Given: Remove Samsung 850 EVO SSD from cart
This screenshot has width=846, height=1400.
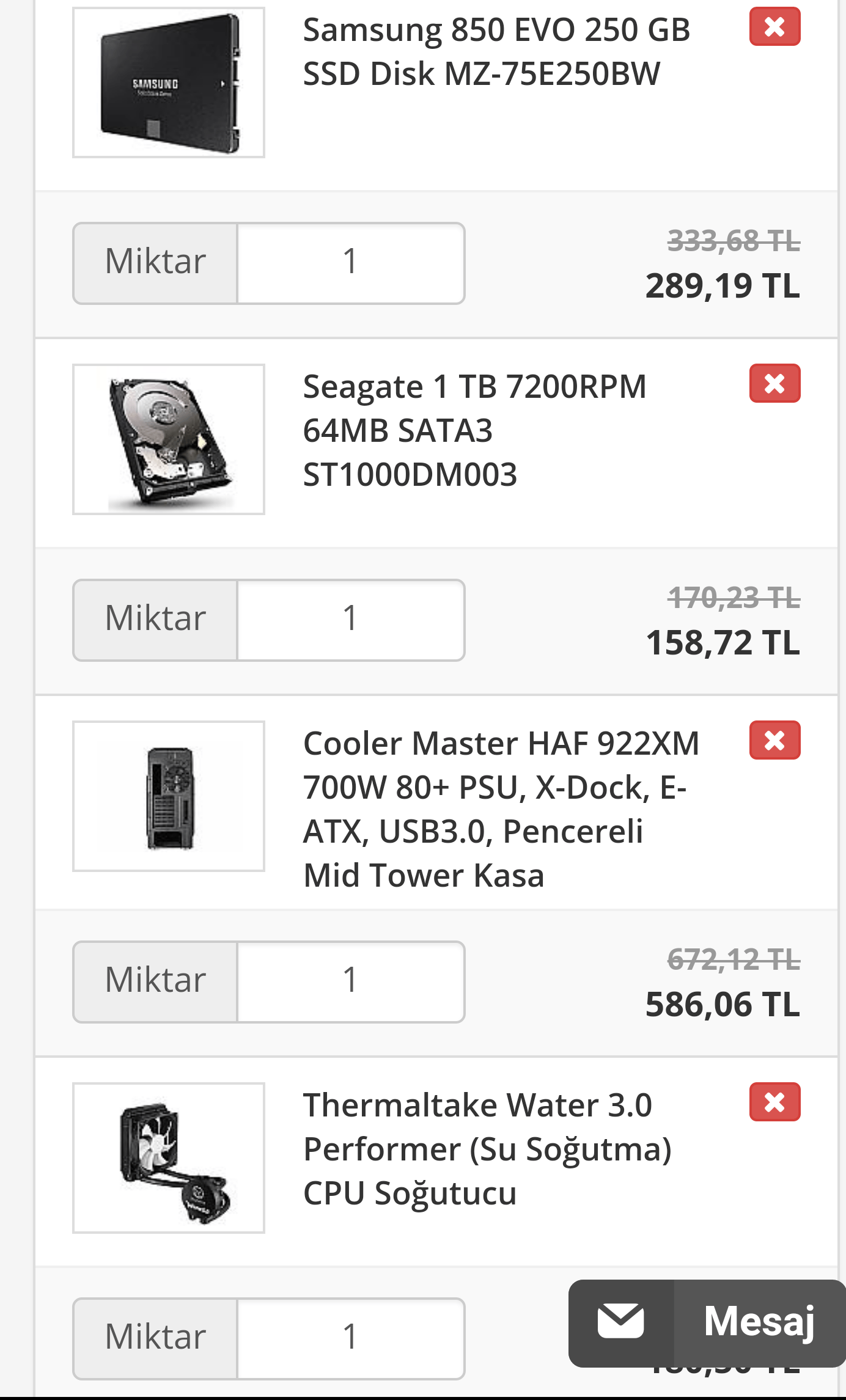Looking at the screenshot, I should tap(774, 27).
